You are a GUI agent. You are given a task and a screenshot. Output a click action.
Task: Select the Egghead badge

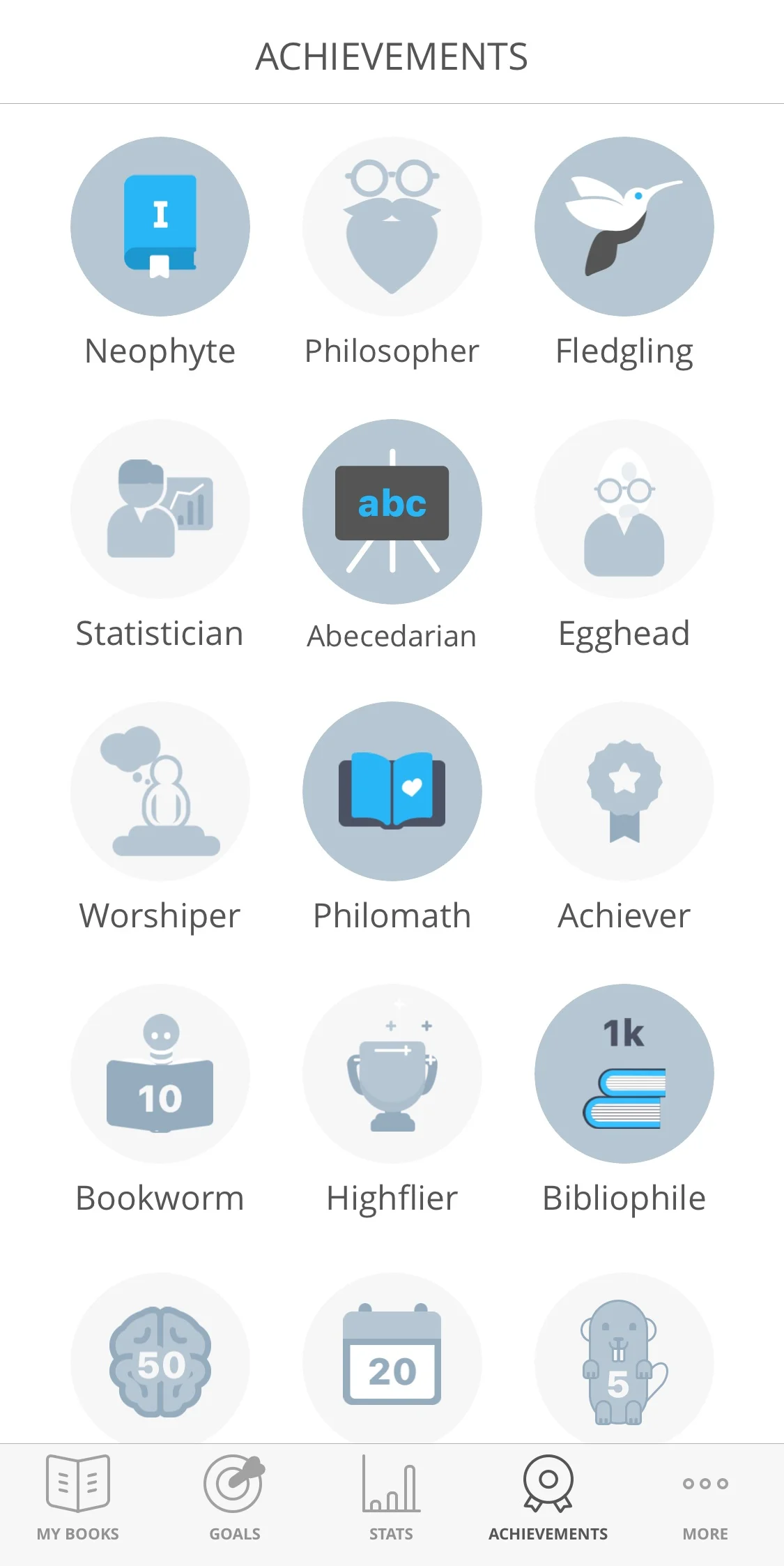point(624,509)
